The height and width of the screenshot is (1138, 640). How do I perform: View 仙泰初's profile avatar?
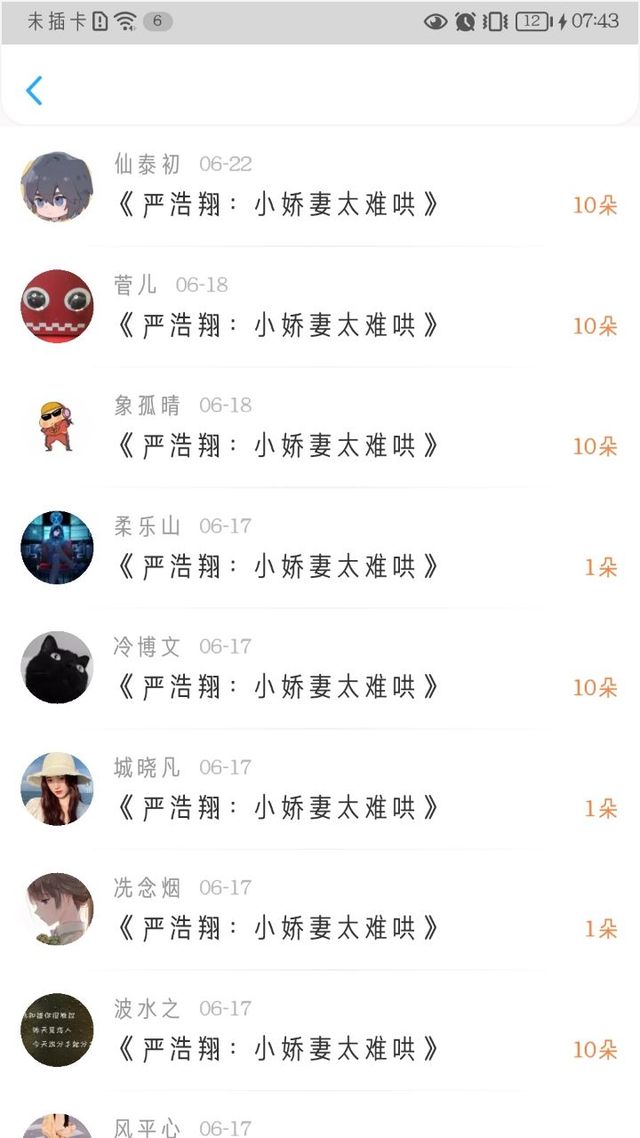(57, 187)
